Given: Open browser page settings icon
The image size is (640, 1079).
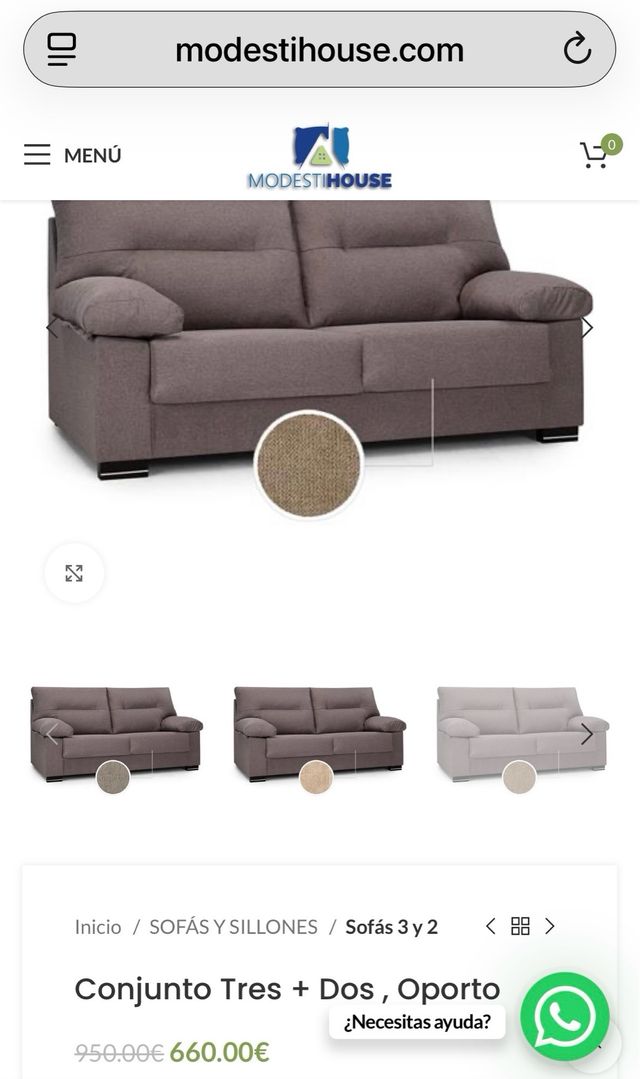Looking at the screenshot, I should click(x=62, y=49).
